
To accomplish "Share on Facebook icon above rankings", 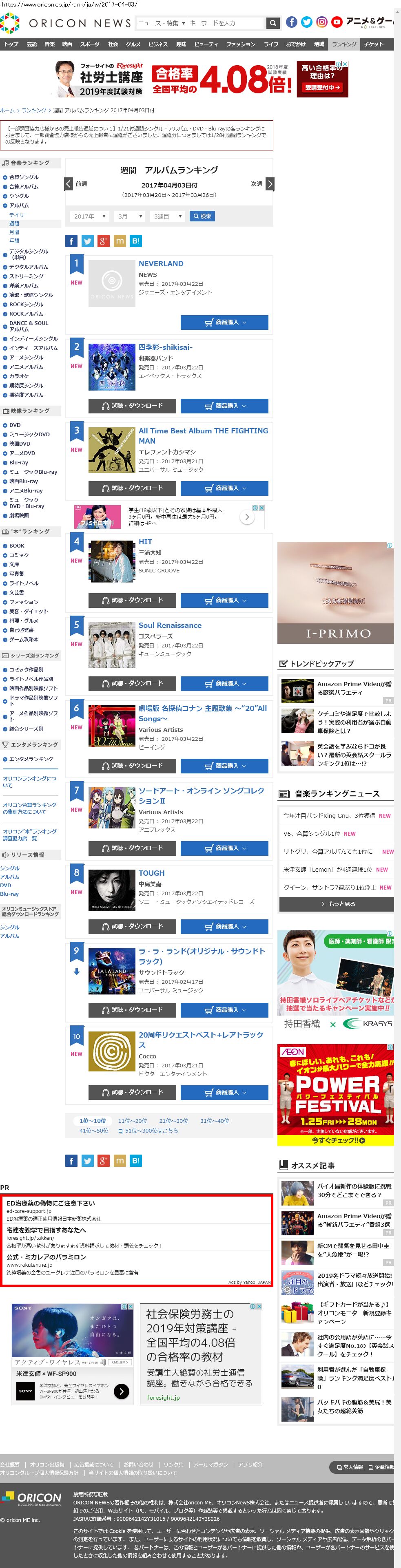I will pyautogui.click(x=71, y=241).
